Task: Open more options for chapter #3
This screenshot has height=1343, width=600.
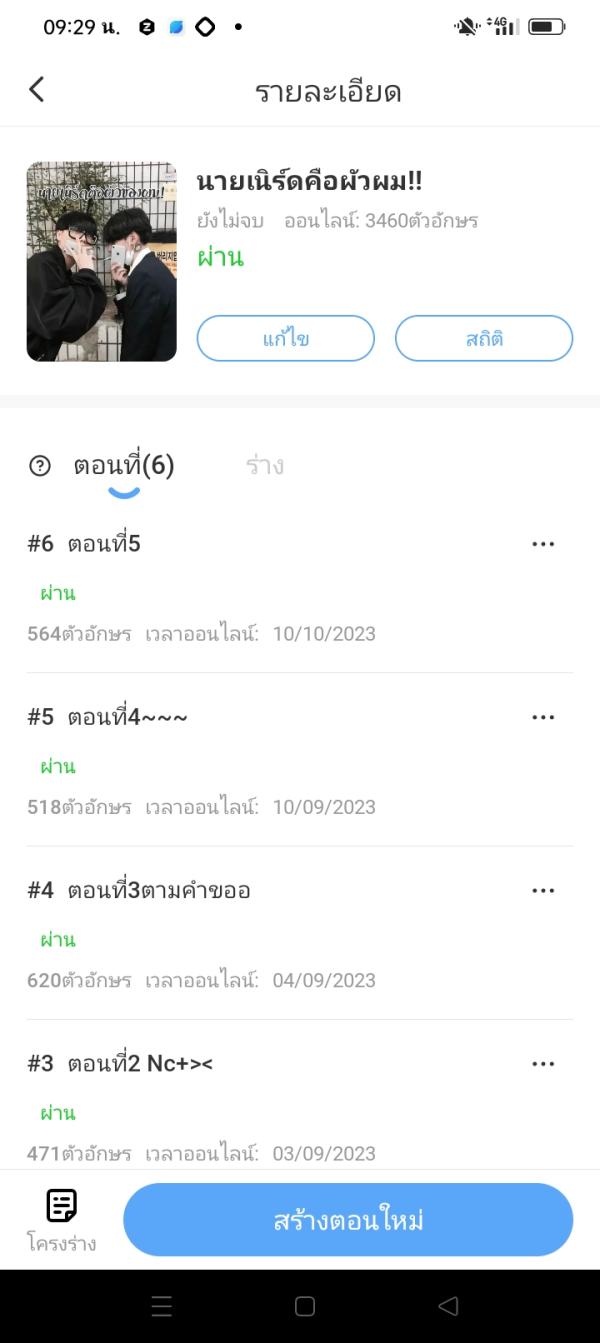Action: pyautogui.click(x=543, y=1063)
